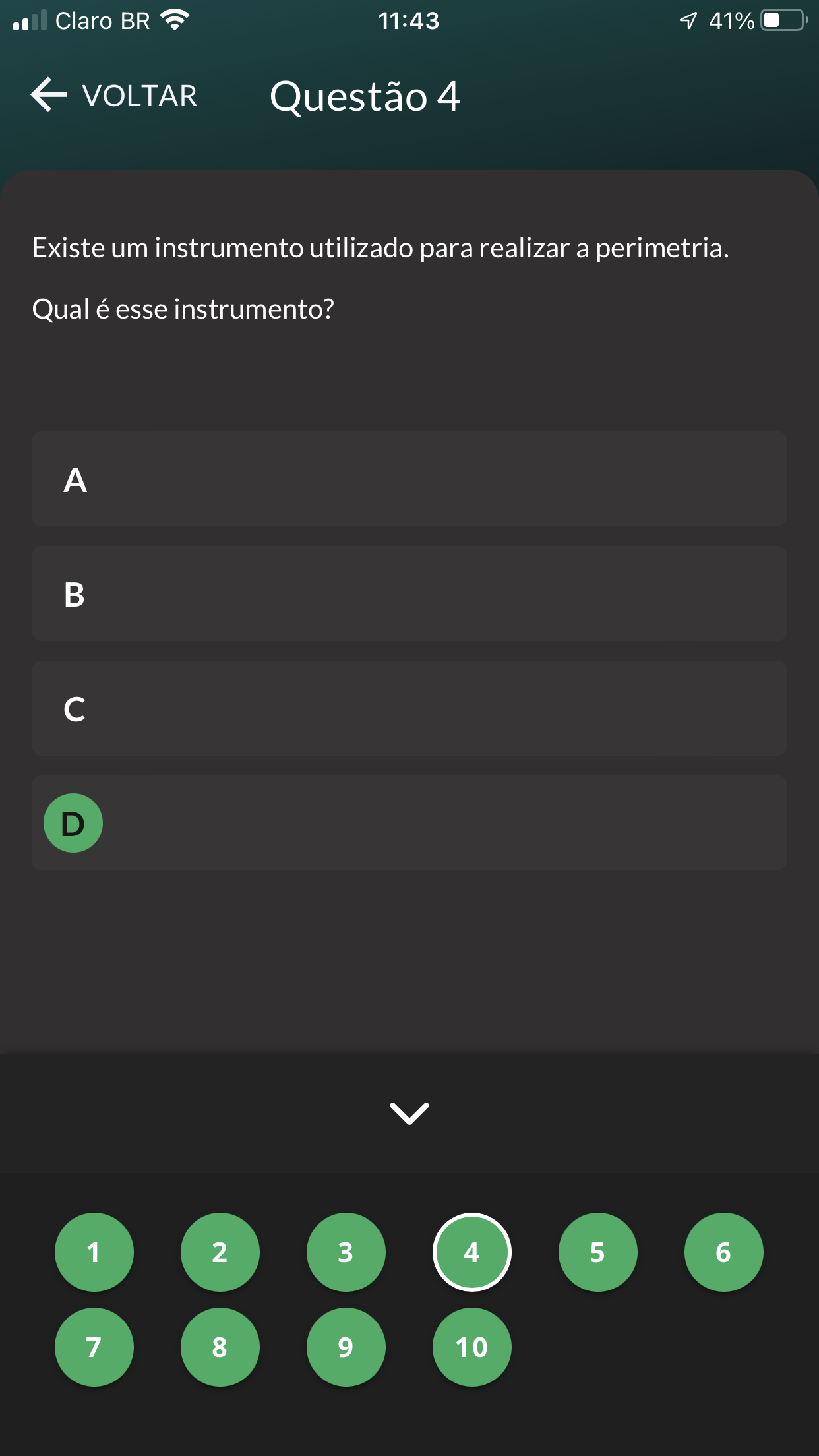Screen dimensions: 819x1456
Task: Choose answer option B
Action: tap(409, 594)
